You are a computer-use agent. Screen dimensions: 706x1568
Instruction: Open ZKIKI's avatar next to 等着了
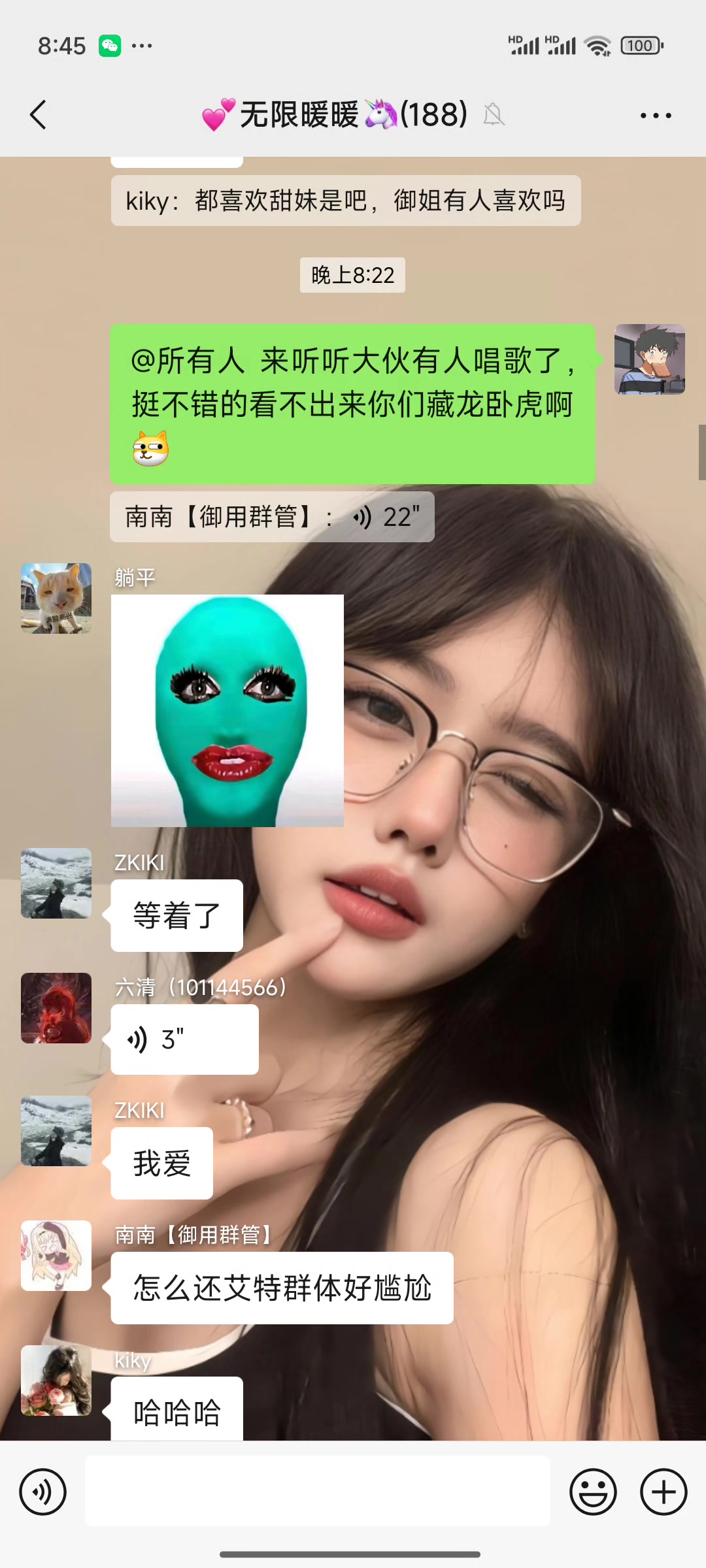(x=56, y=883)
